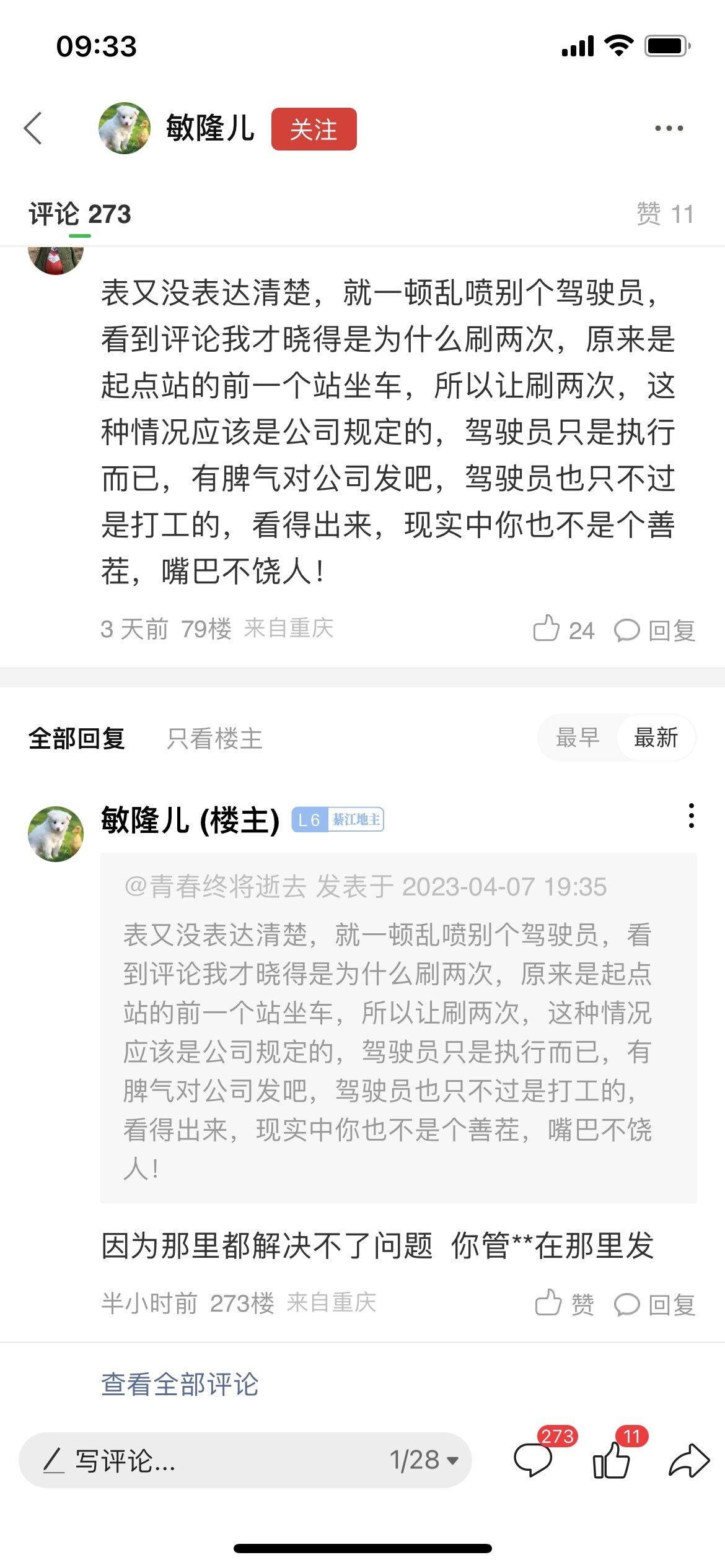Tap the 写评论 input field
The width and height of the screenshot is (725, 1568).
[x=186, y=1460]
